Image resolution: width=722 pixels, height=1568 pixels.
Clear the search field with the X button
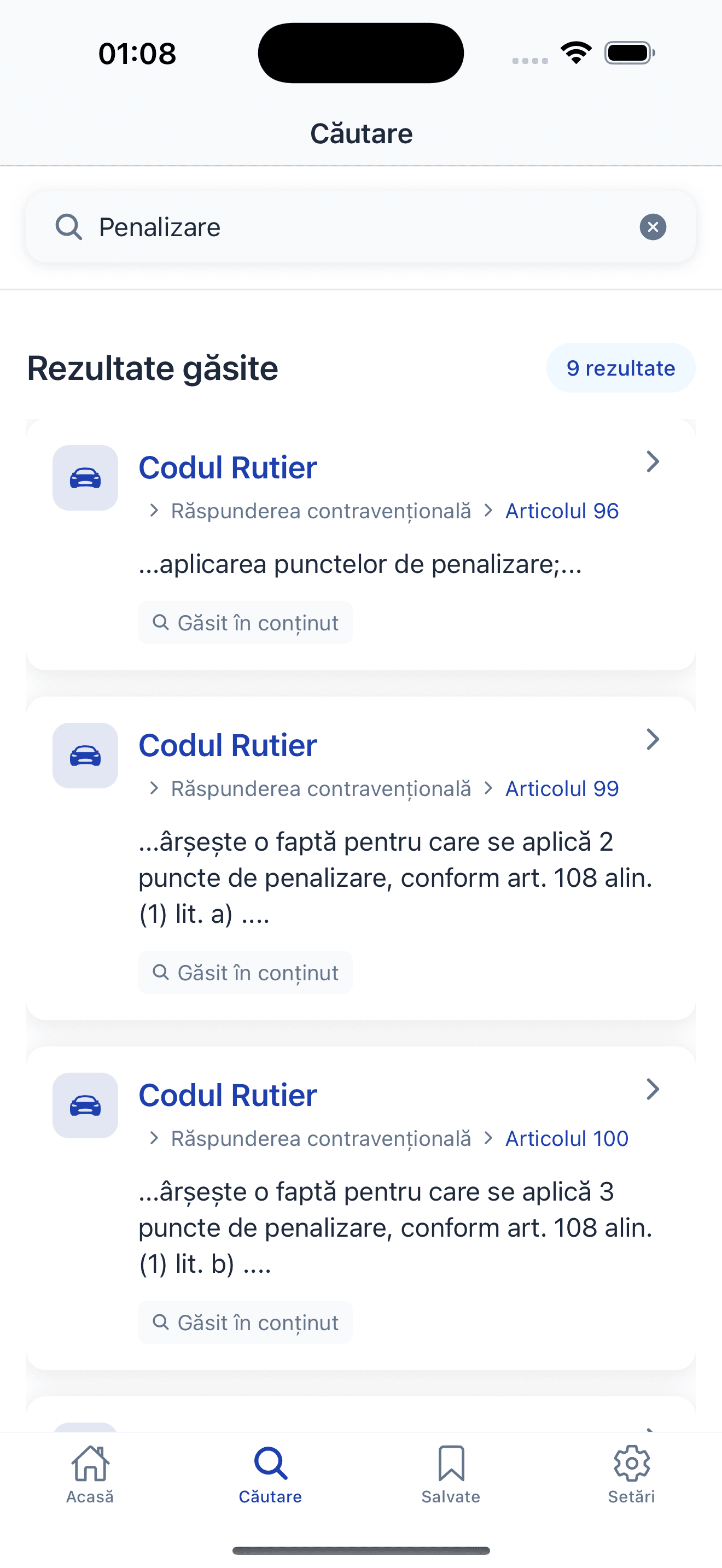652,226
